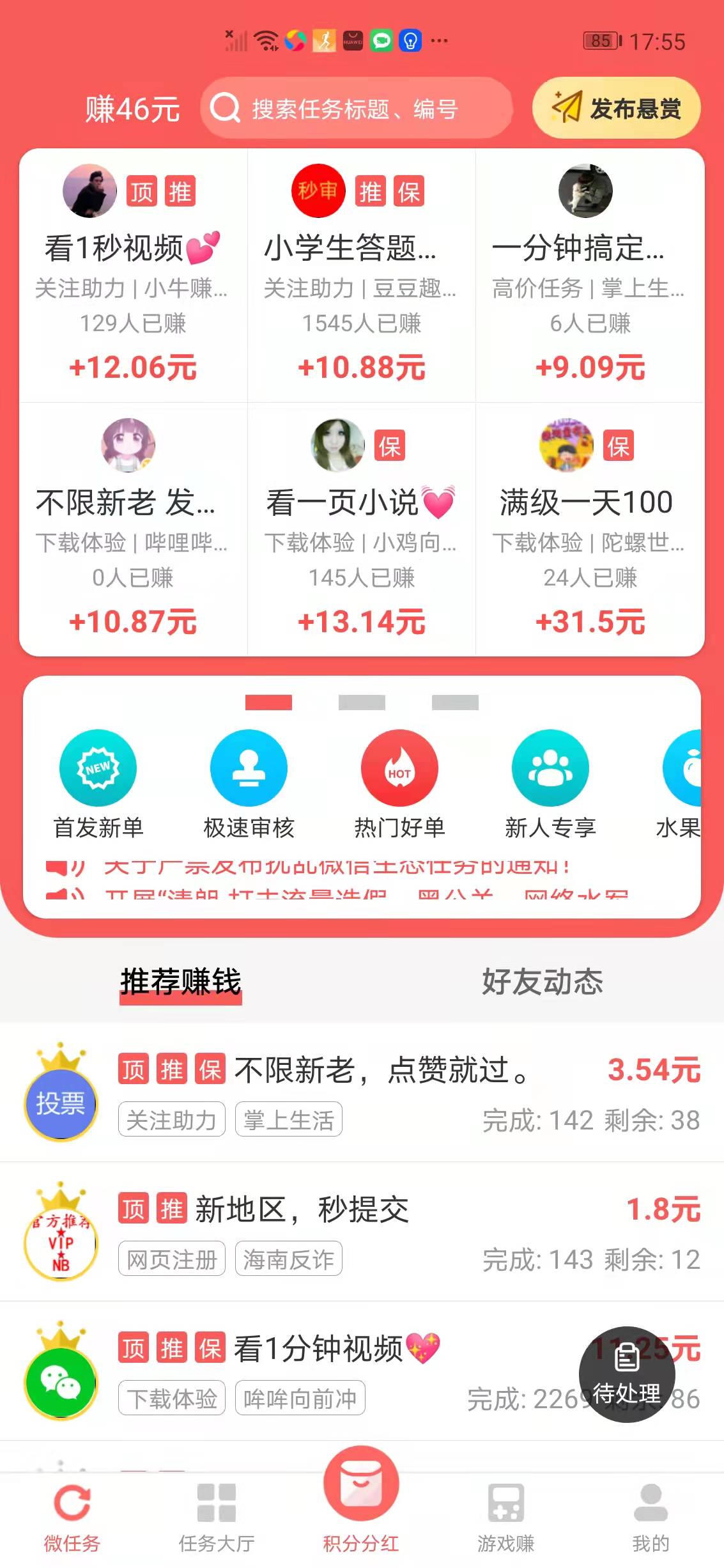Tap the 赚46元 earnings label
Viewport: 724px width, 1568px height.
[132, 108]
